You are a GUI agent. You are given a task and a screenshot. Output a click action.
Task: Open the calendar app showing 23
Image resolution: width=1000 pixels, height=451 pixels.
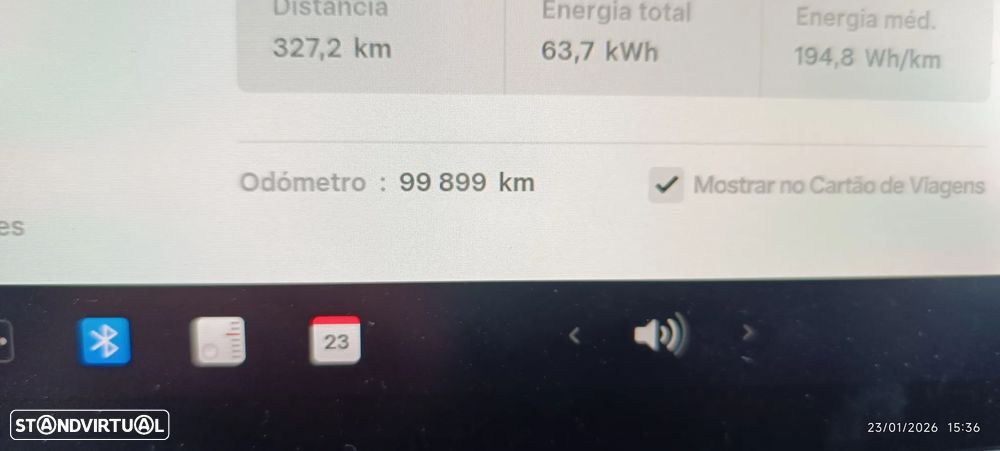click(335, 341)
